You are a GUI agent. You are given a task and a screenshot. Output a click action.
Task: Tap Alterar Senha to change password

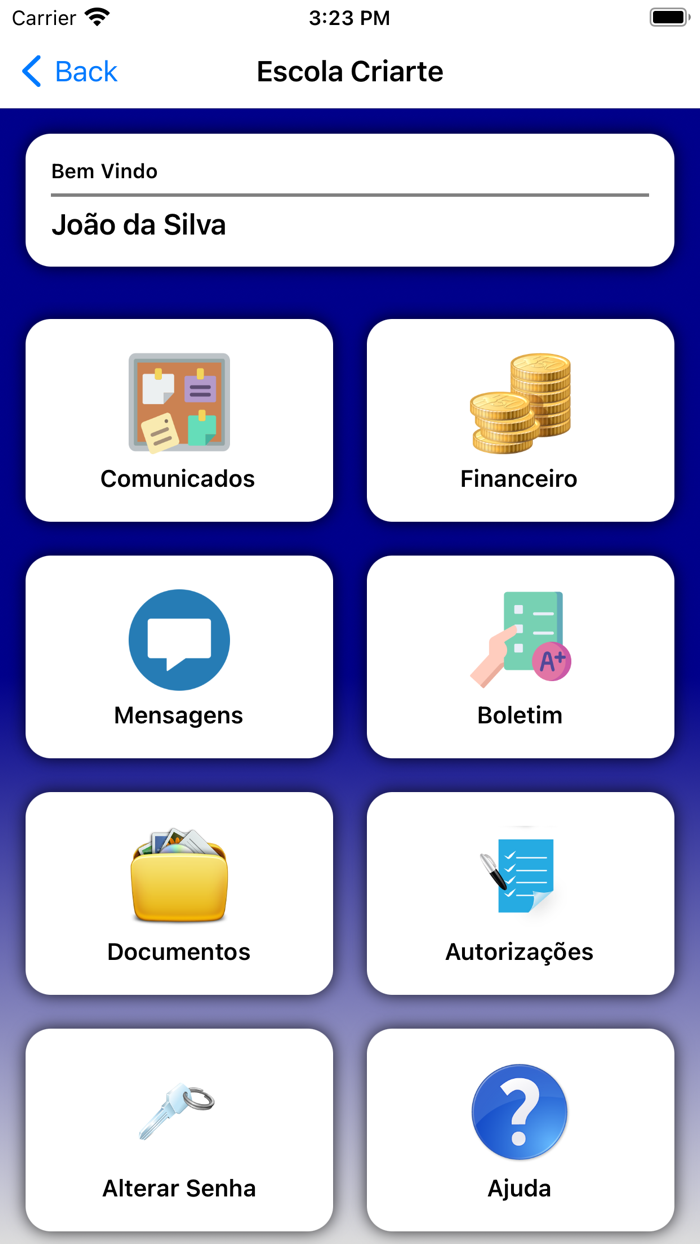[x=179, y=1130]
